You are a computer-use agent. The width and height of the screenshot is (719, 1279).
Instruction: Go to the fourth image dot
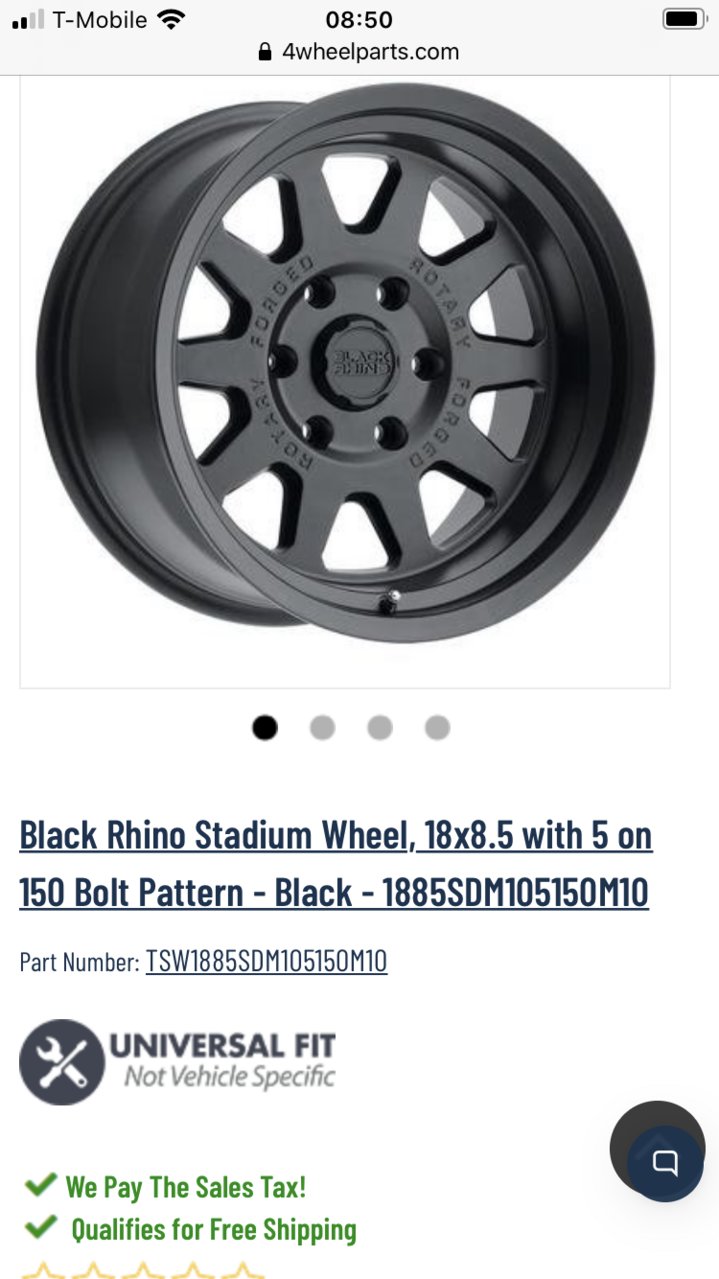point(437,728)
